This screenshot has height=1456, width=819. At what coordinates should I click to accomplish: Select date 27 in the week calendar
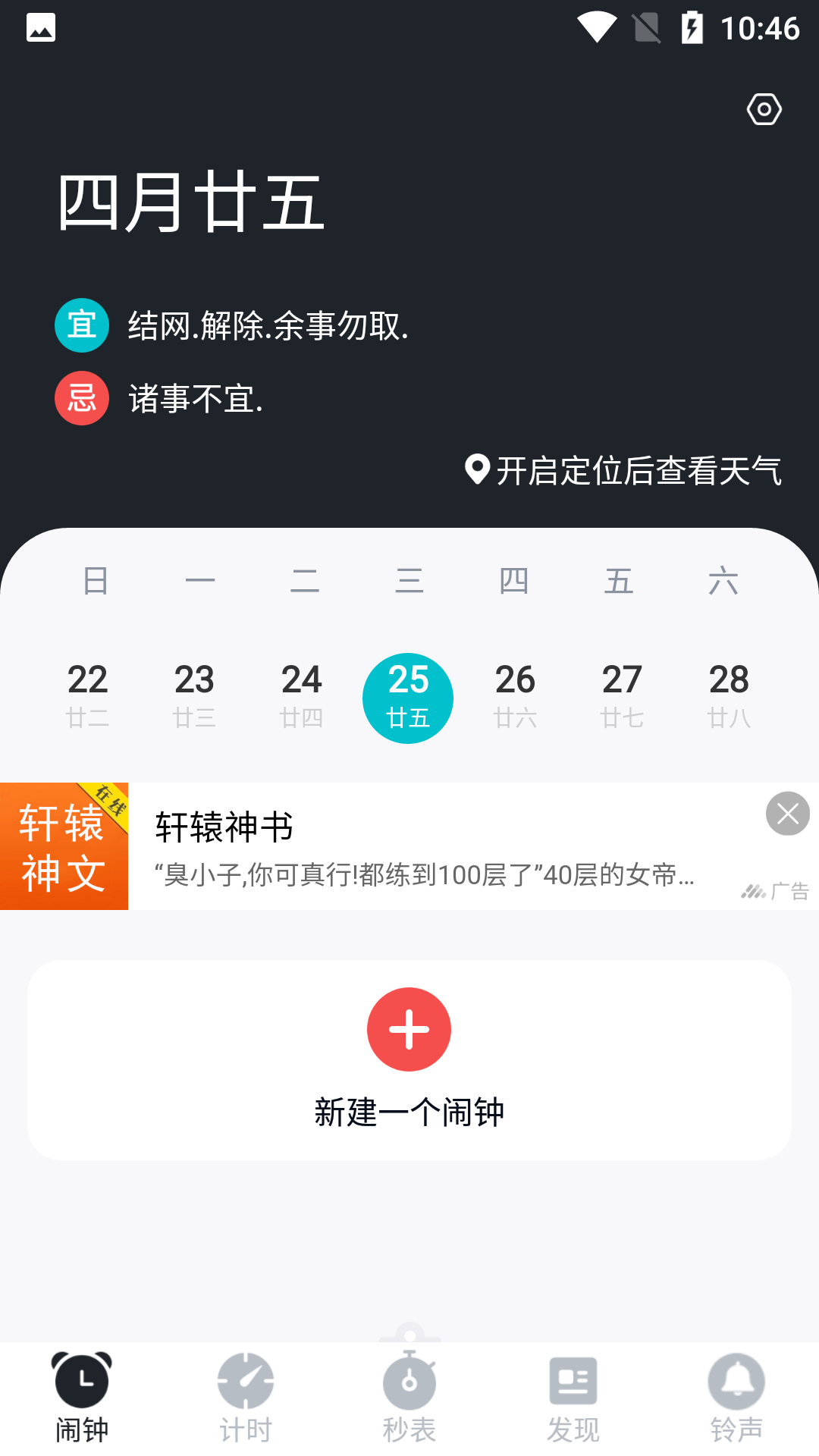(x=622, y=696)
